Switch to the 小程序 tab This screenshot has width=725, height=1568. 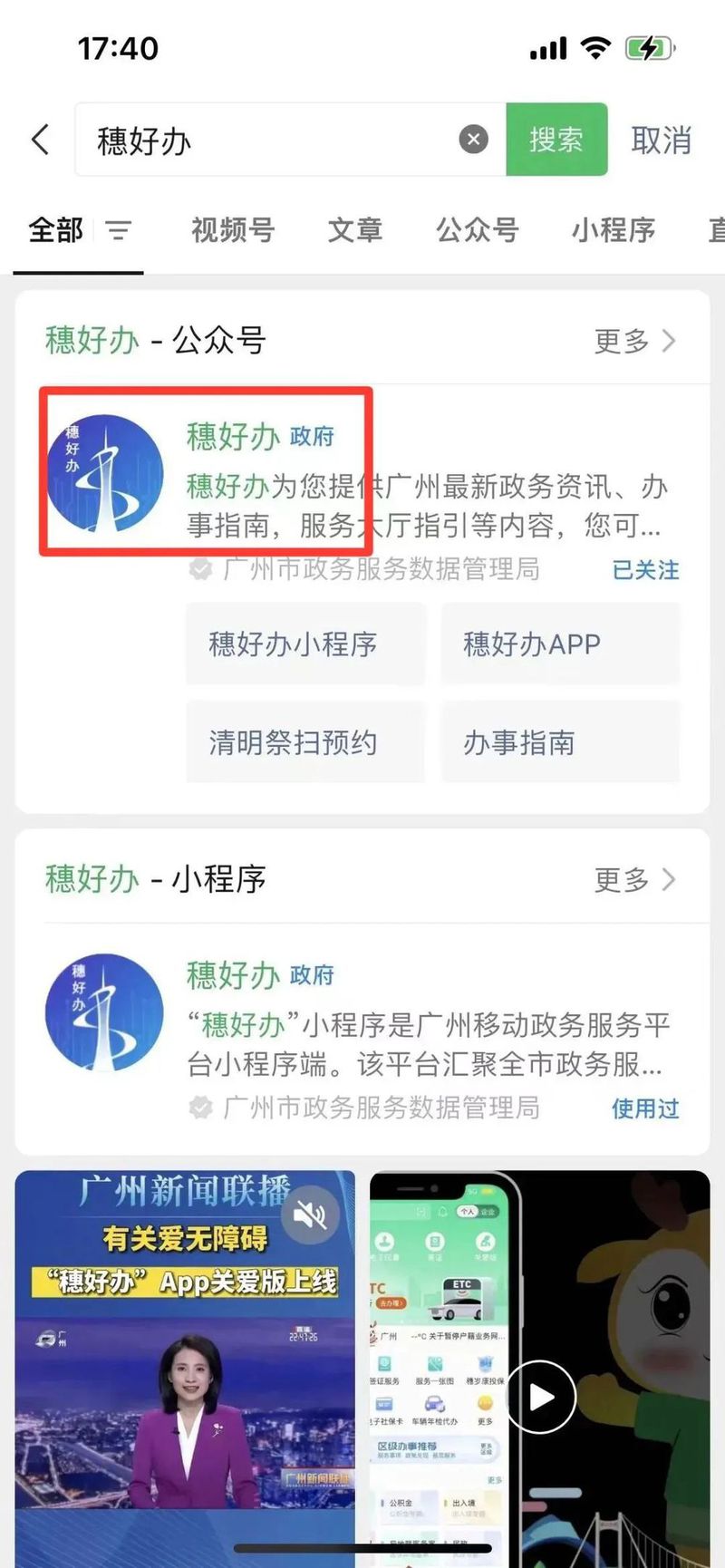pos(613,230)
